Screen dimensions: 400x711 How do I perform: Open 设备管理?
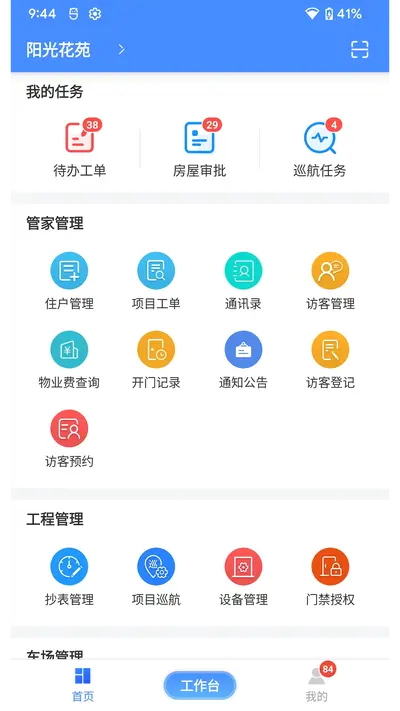click(243, 577)
